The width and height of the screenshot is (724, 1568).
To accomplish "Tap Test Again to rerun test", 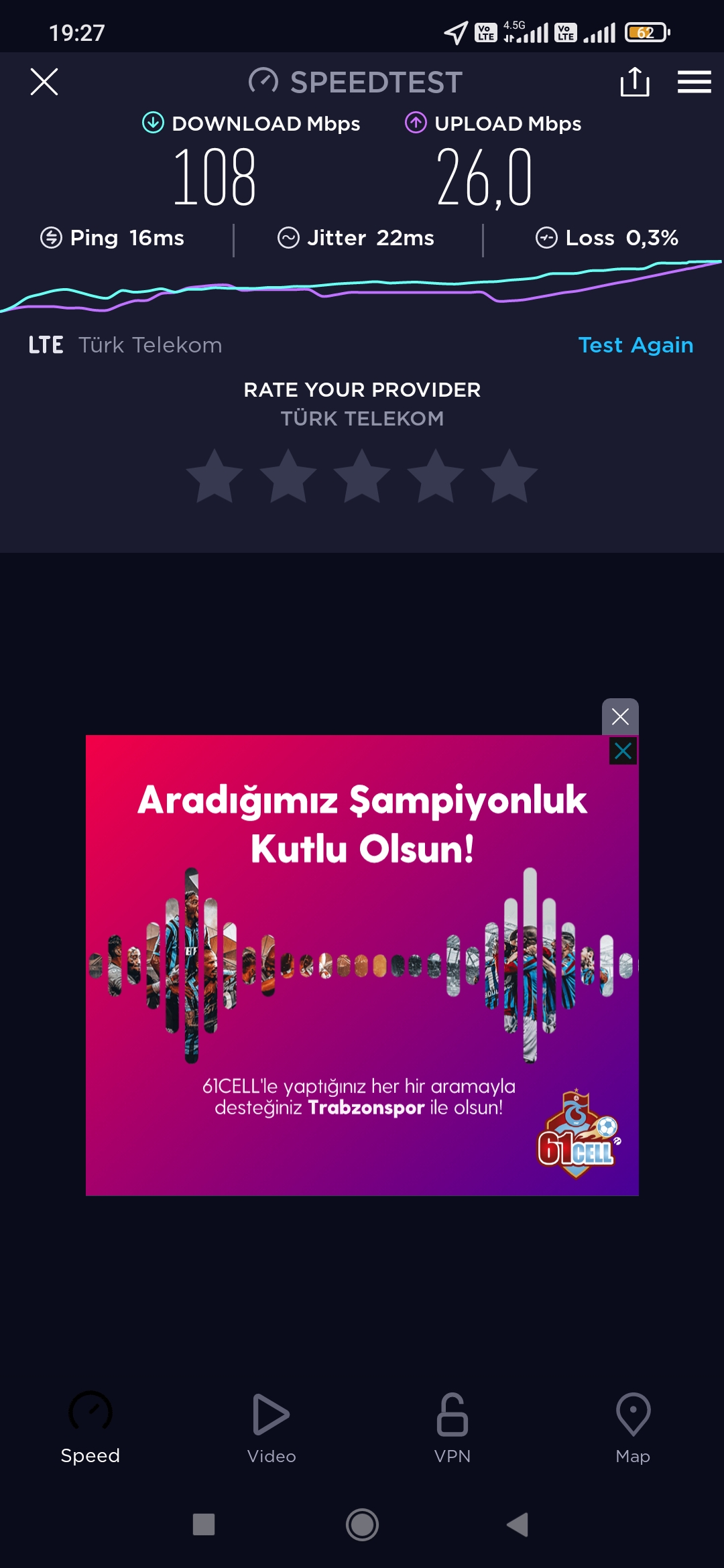I will click(636, 345).
